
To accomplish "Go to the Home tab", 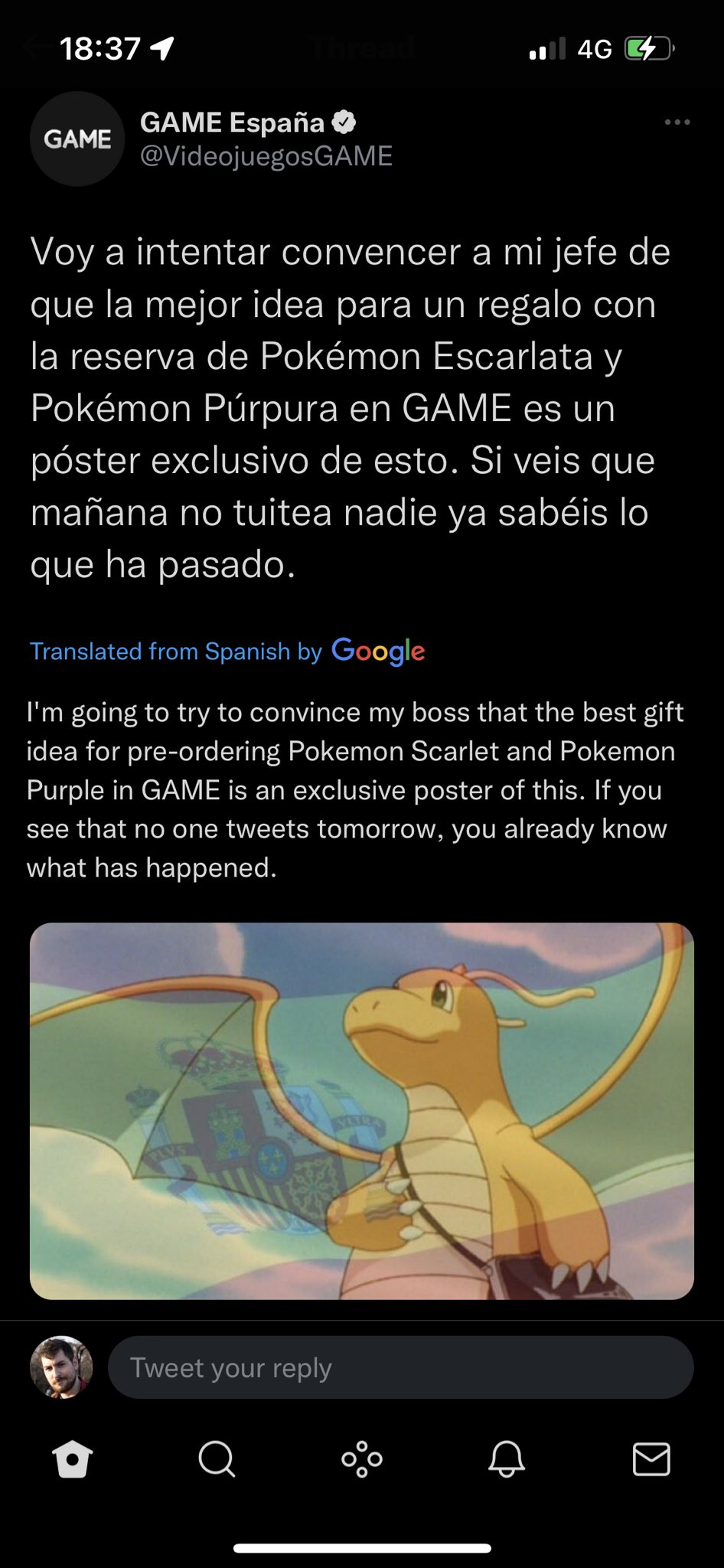I will [73, 1459].
